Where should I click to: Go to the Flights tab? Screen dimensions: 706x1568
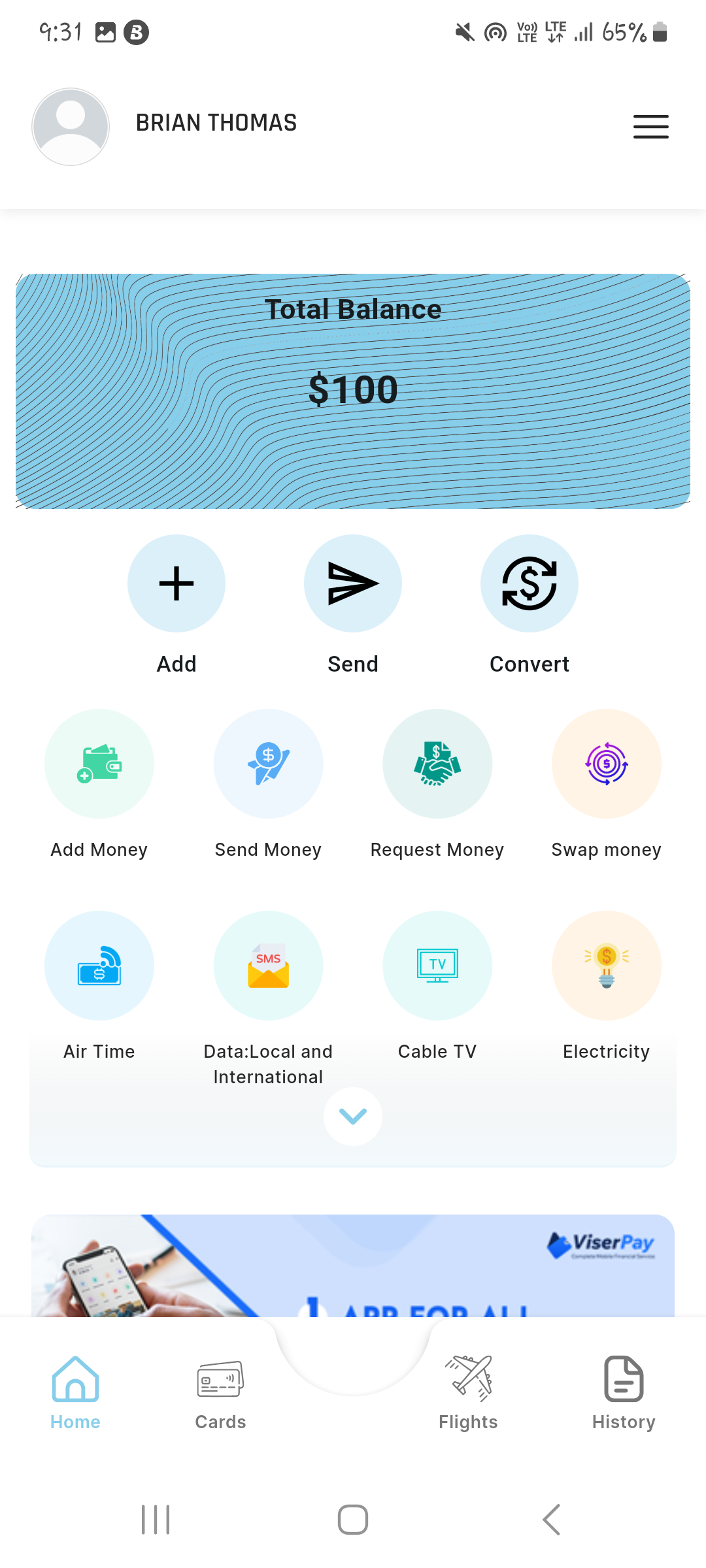[x=468, y=1392]
